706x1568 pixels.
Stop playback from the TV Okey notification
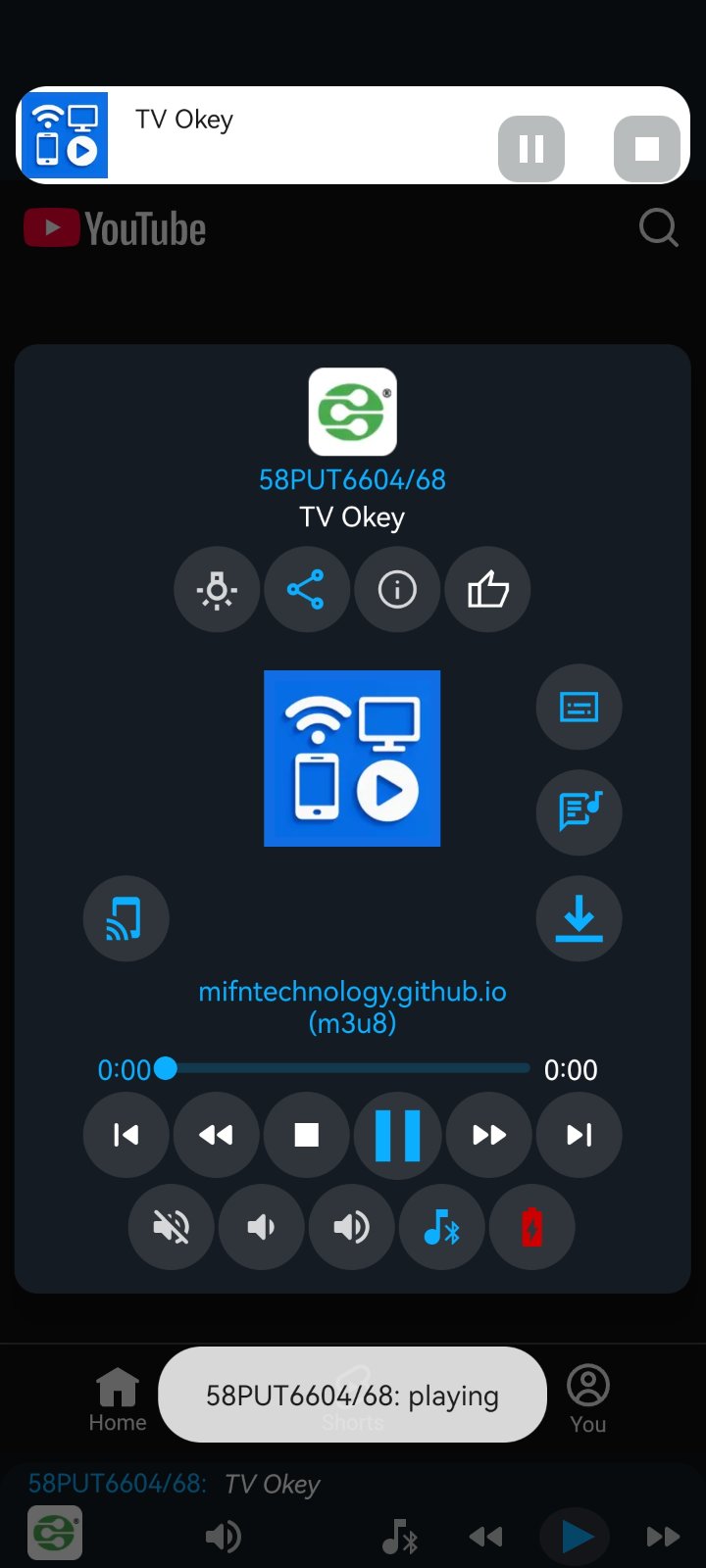pyautogui.click(x=646, y=149)
